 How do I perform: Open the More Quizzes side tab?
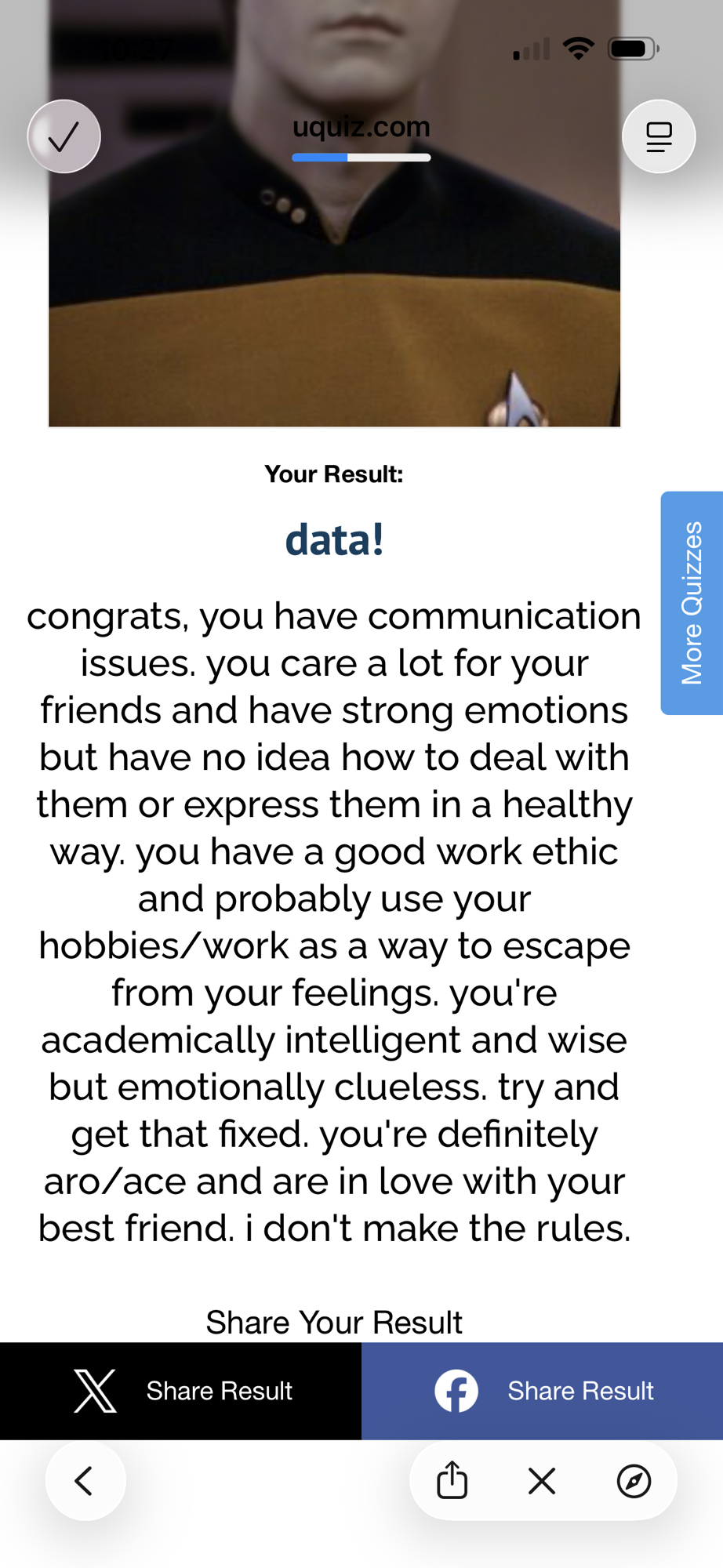[691, 603]
